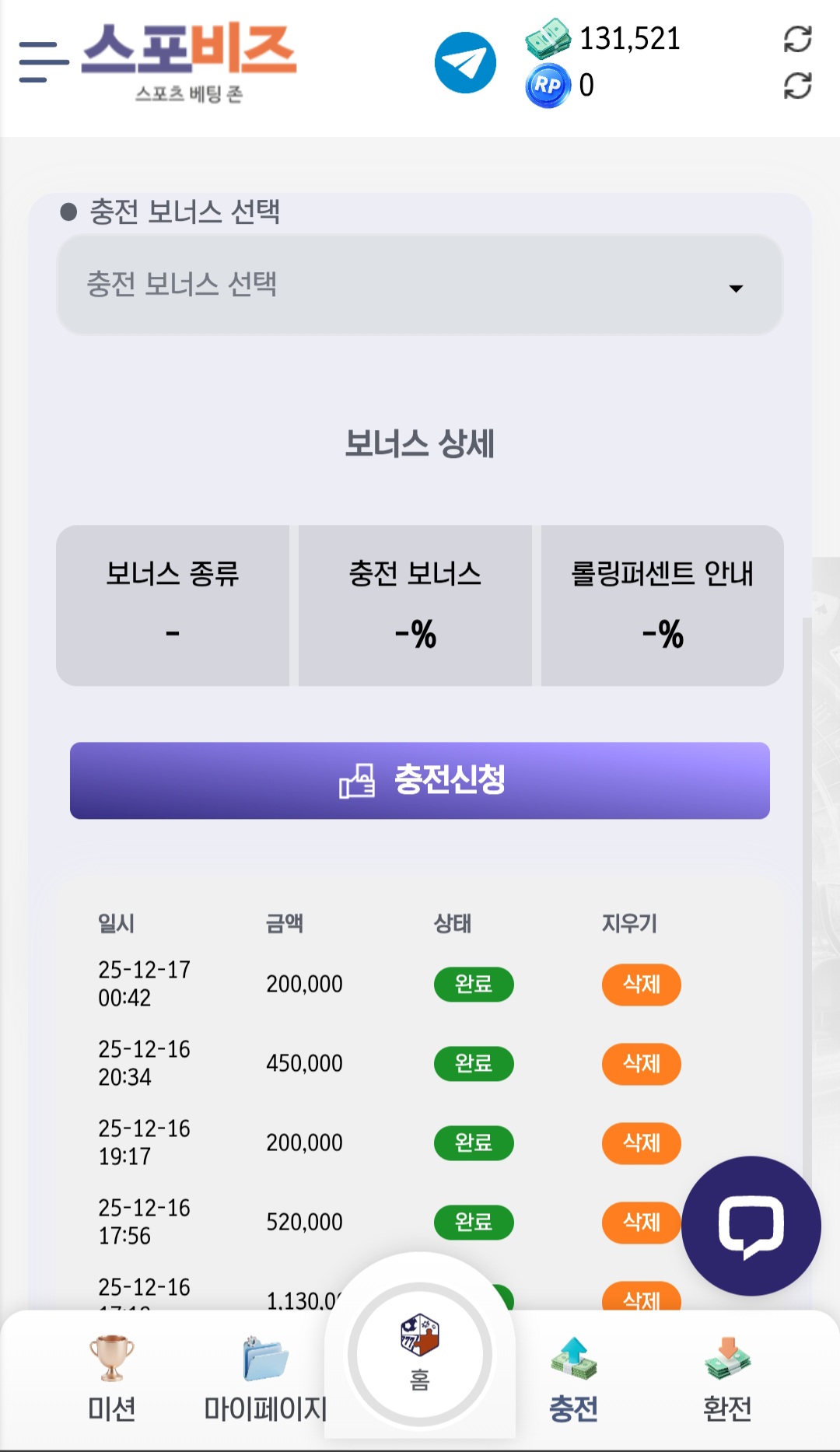Select the 충전 tab
Screen dimensions: 840x1452
pyautogui.click(x=573, y=1377)
